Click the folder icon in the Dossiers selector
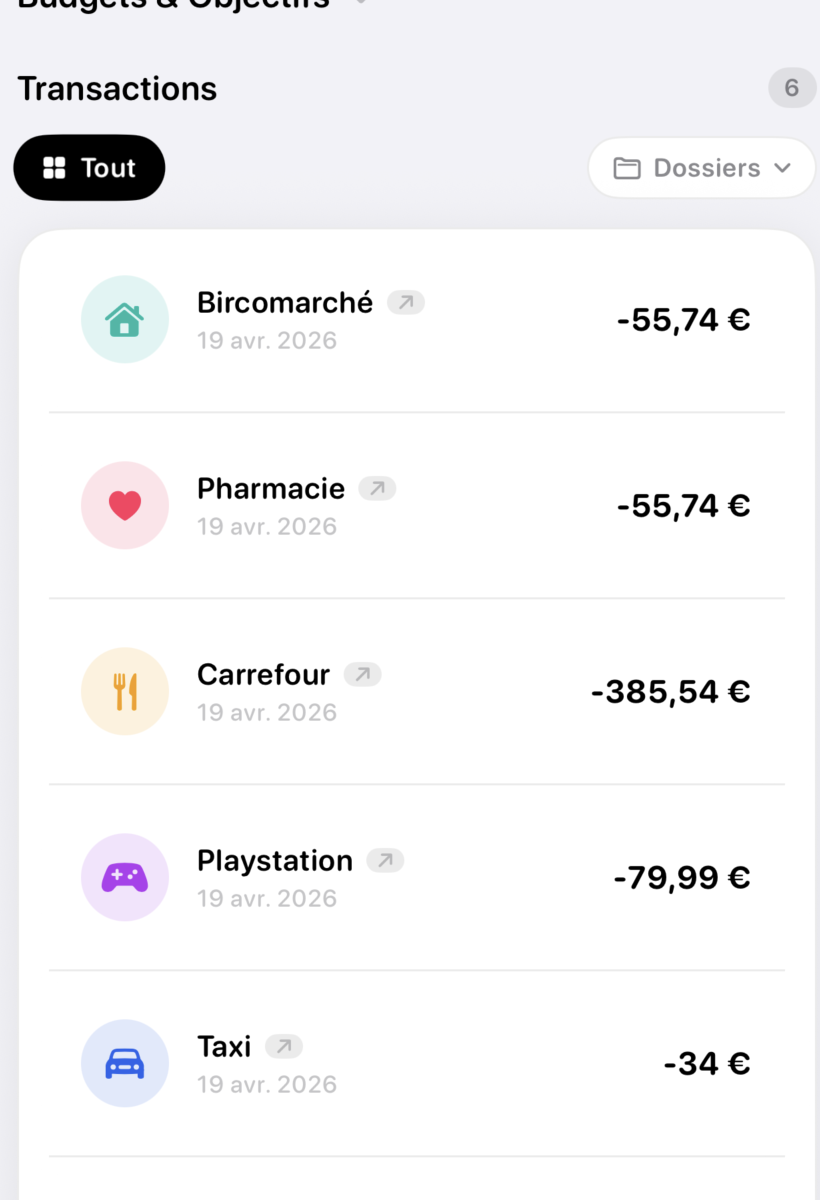This screenshot has width=820, height=1200. tap(629, 168)
